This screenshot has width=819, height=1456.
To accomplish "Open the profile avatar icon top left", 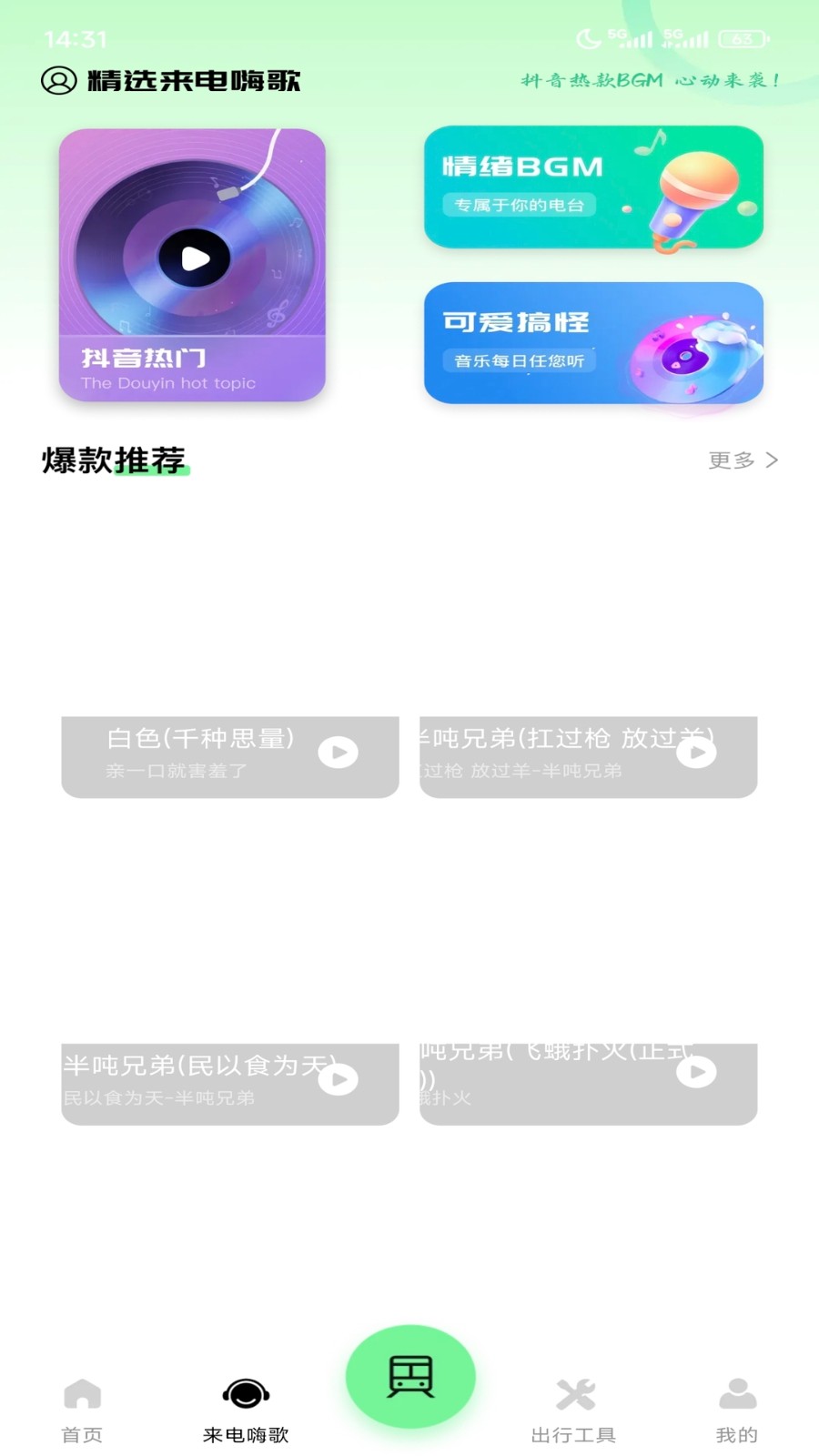I will click(x=56, y=82).
